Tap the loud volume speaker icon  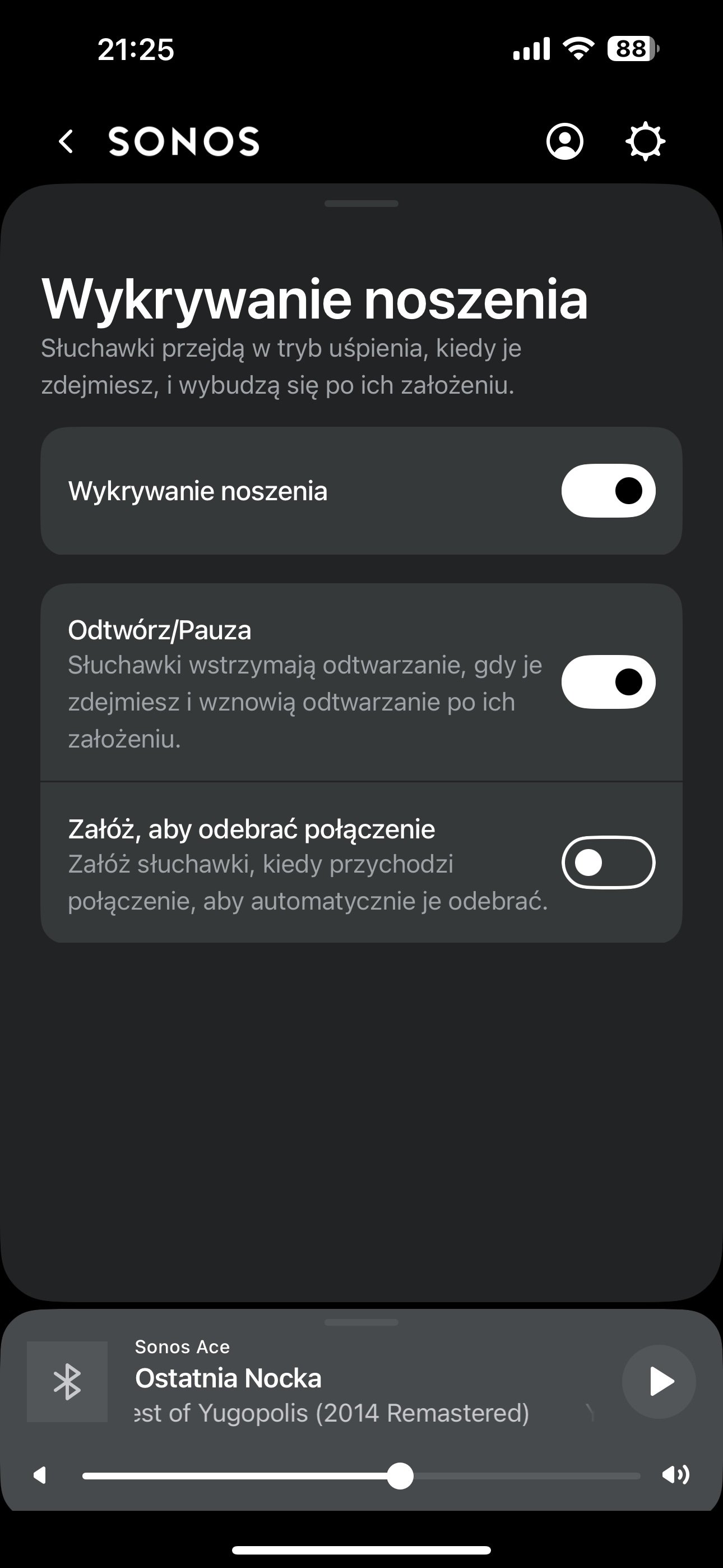(675, 1475)
